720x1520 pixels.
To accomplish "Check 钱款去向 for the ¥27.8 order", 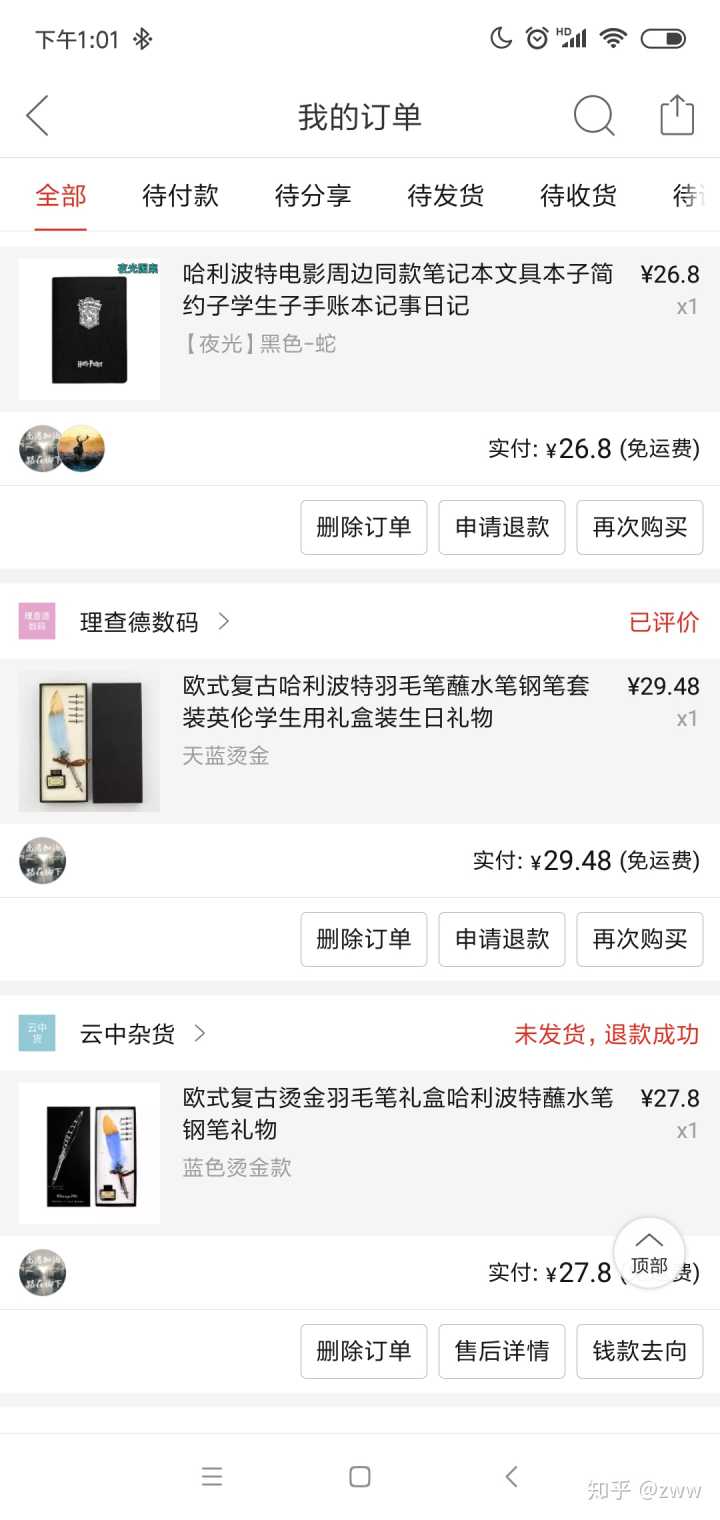I will 640,1351.
